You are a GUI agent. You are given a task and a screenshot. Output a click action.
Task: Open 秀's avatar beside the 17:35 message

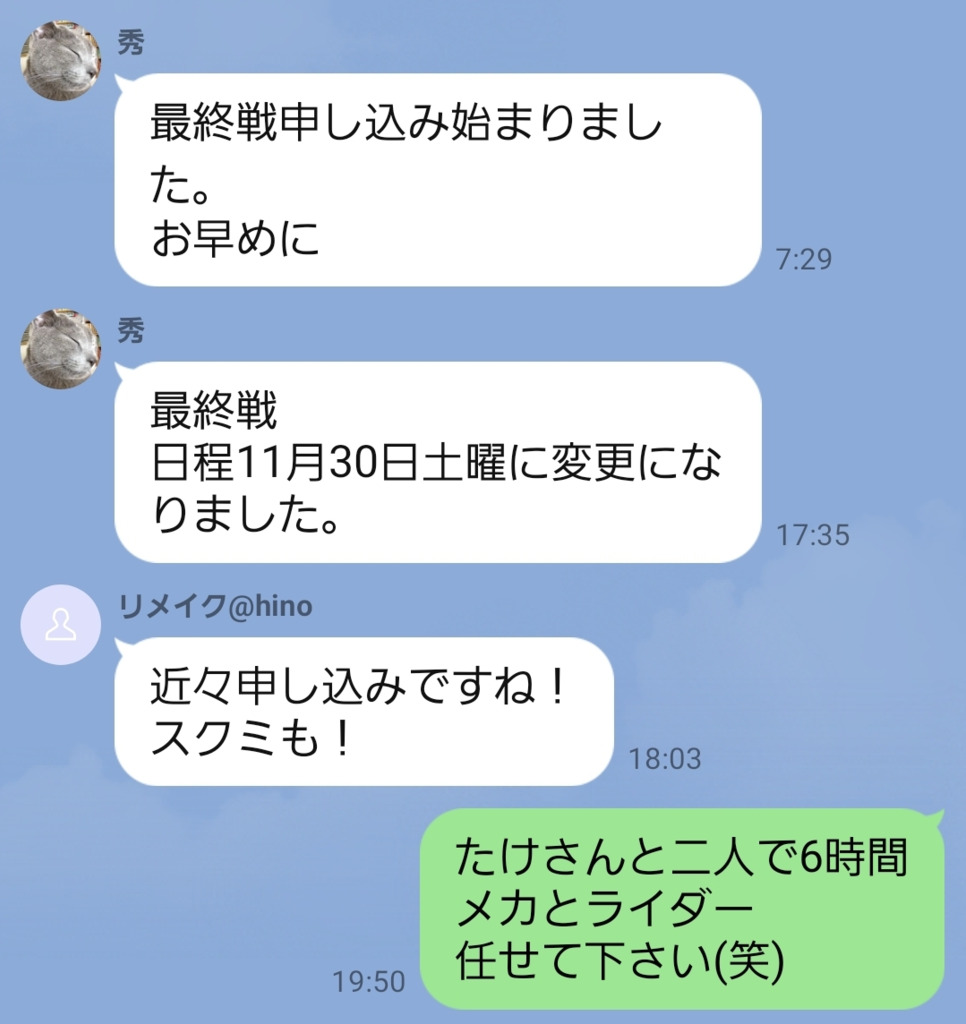tap(61, 349)
